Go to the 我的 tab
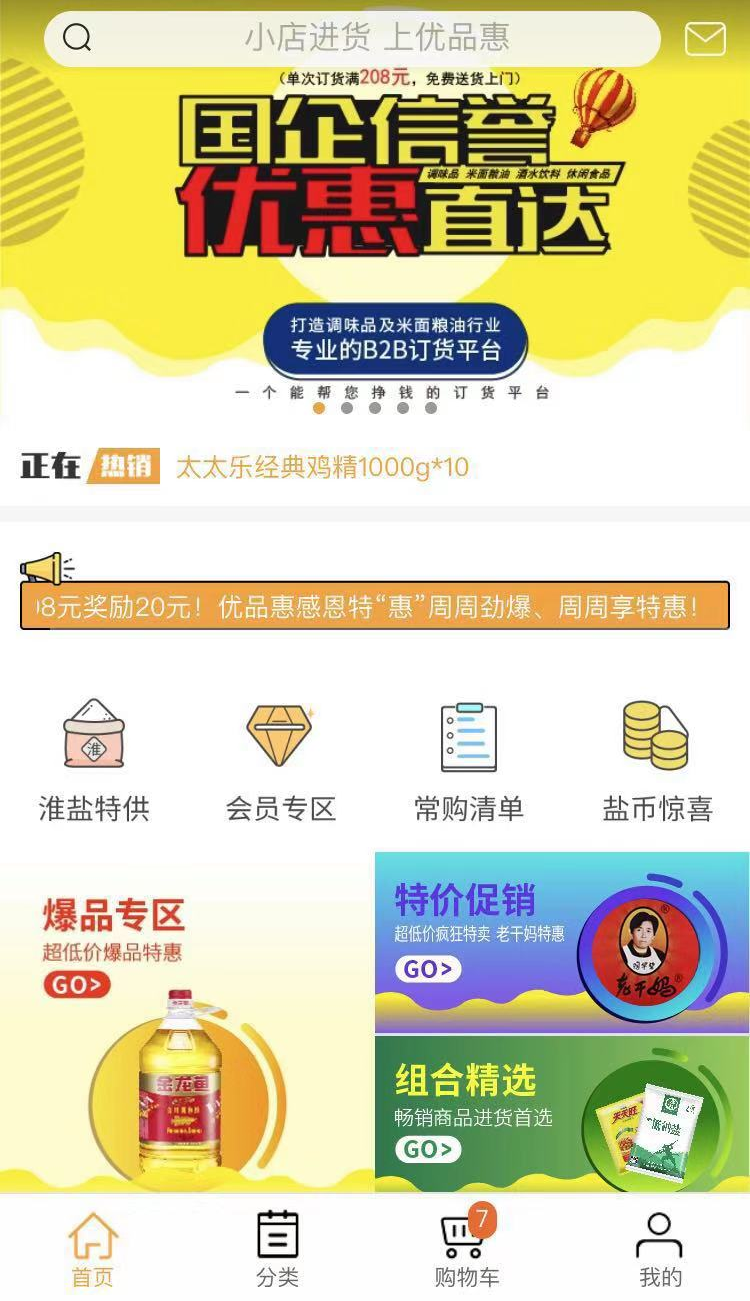Image resolution: width=750 pixels, height=1301 pixels. (x=659, y=1250)
